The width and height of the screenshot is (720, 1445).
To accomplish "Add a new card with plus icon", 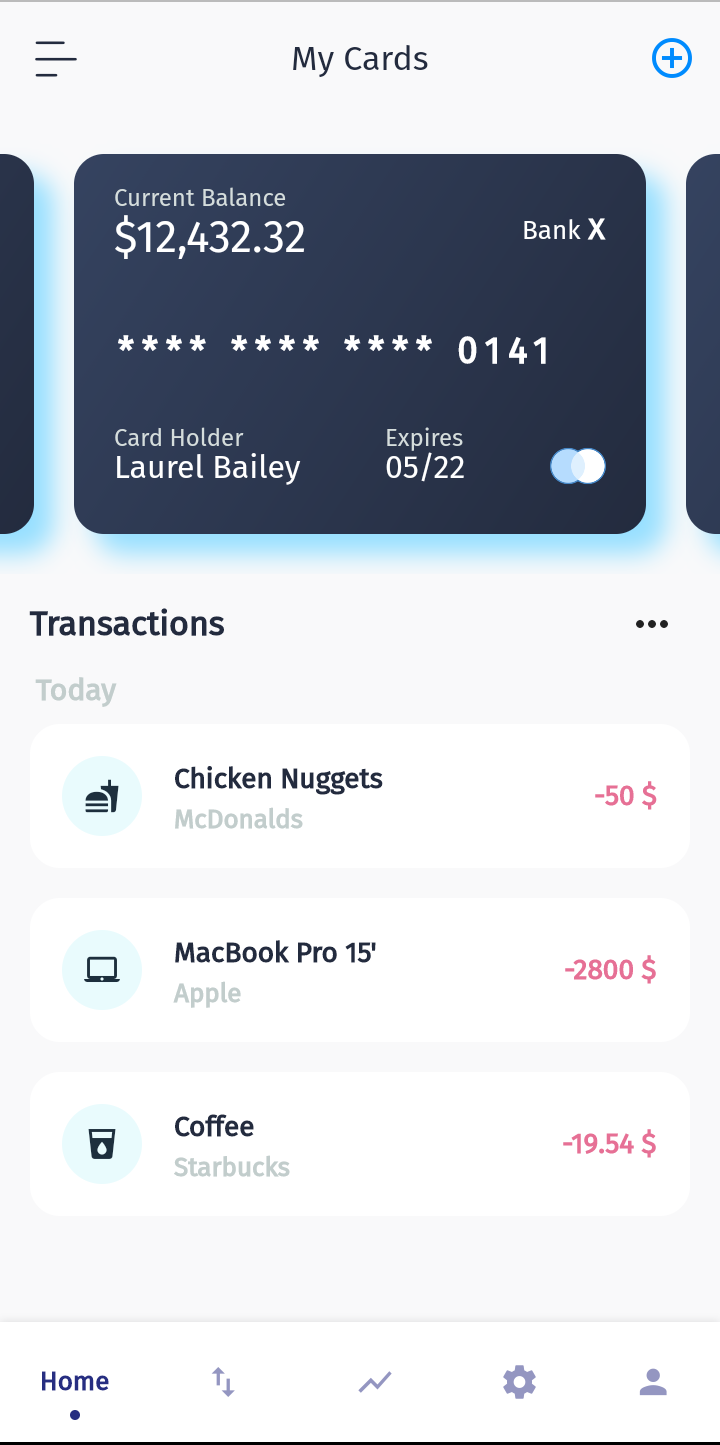I will tap(672, 59).
